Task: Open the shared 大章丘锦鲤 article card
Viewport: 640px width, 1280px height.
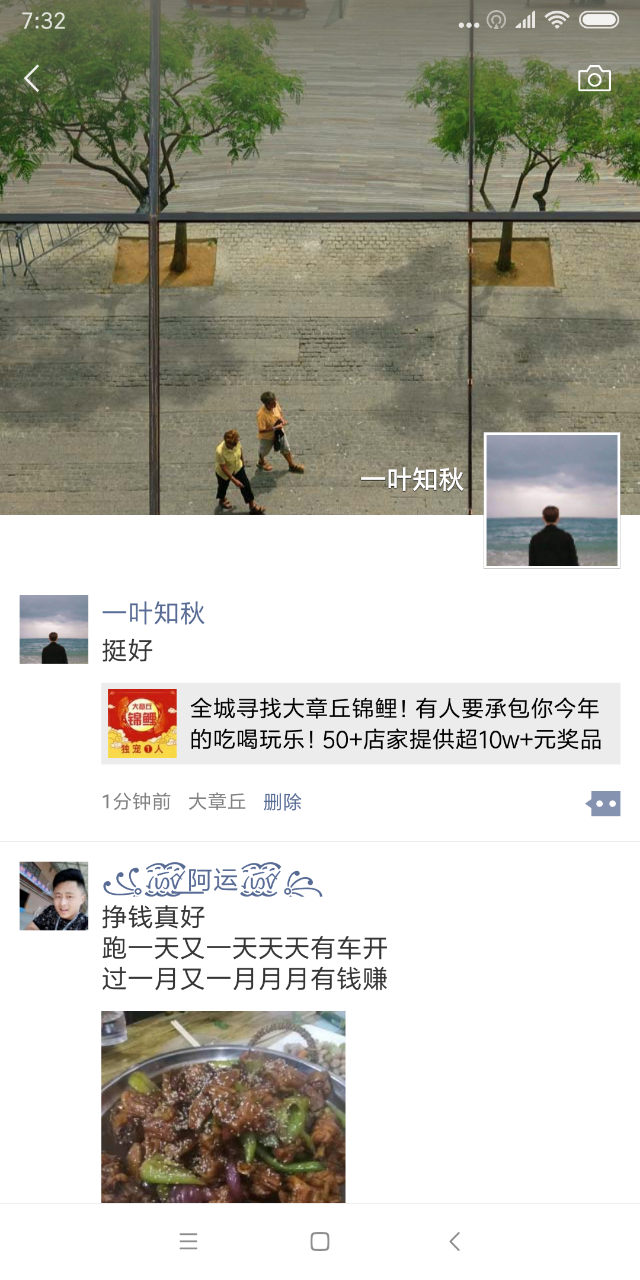Action: tap(360, 724)
